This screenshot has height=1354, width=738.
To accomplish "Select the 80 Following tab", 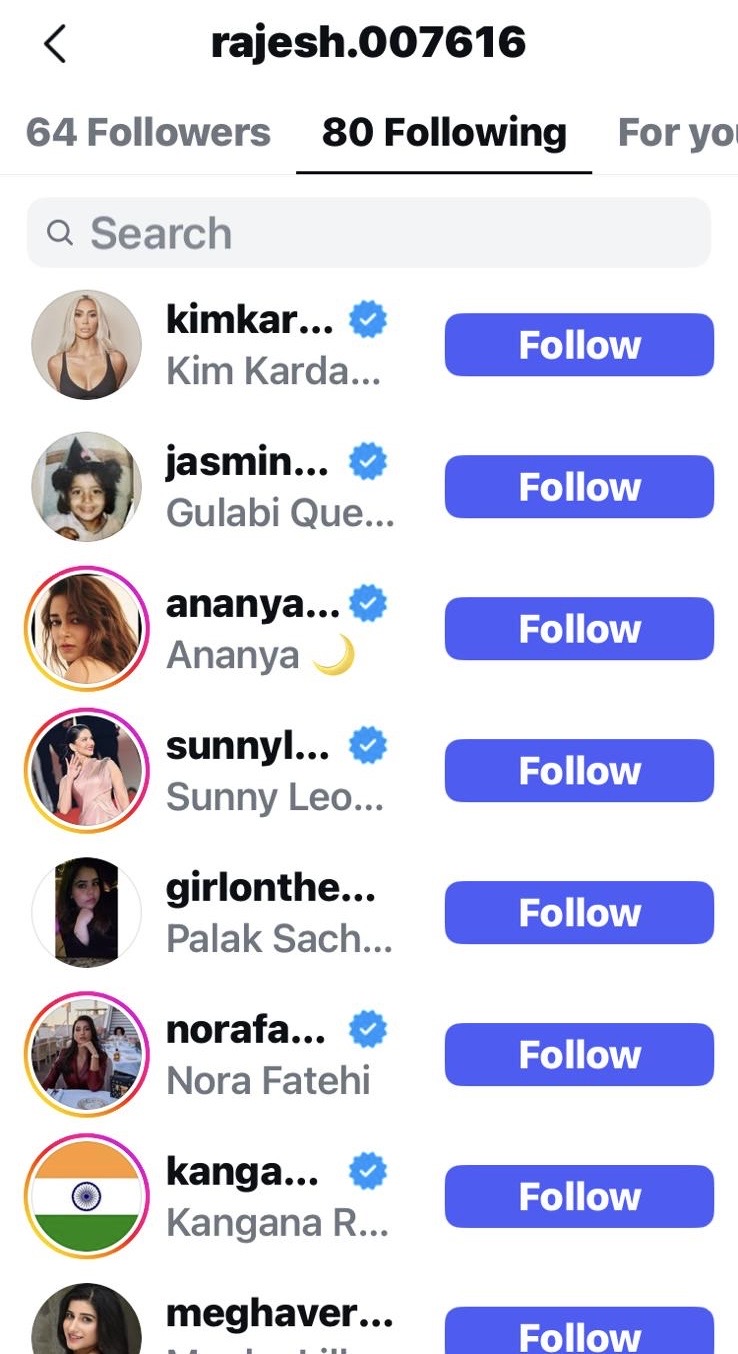I will [x=444, y=133].
